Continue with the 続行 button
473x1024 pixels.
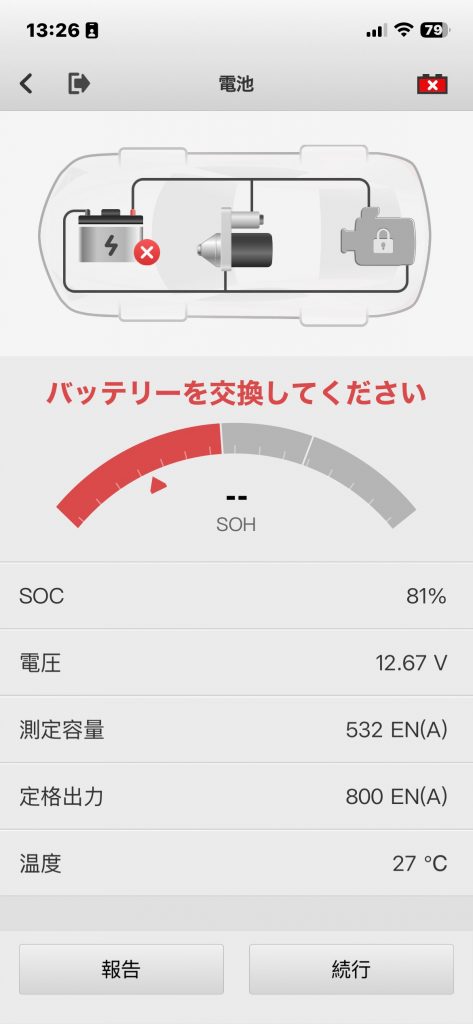[x=351, y=969]
